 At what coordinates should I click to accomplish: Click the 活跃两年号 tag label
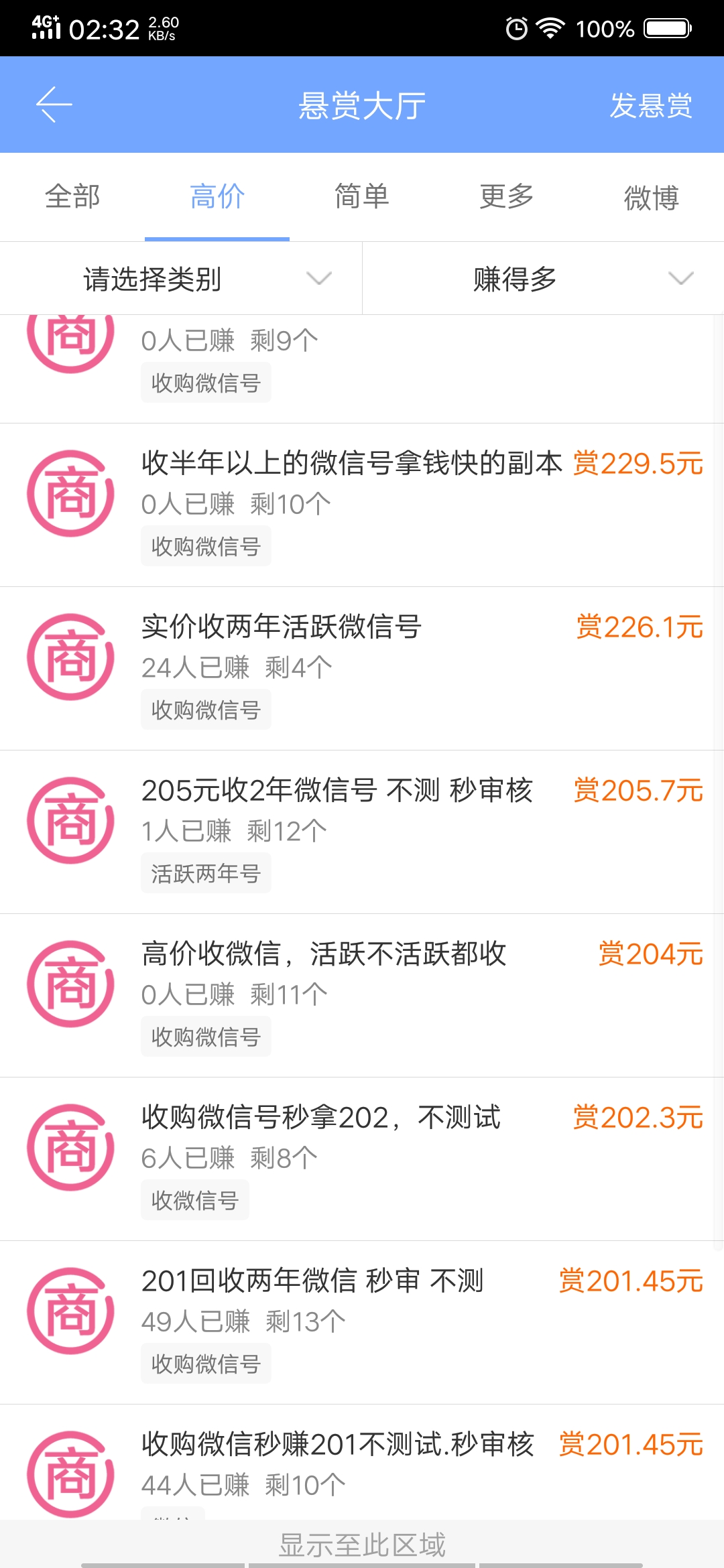tap(206, 872)
